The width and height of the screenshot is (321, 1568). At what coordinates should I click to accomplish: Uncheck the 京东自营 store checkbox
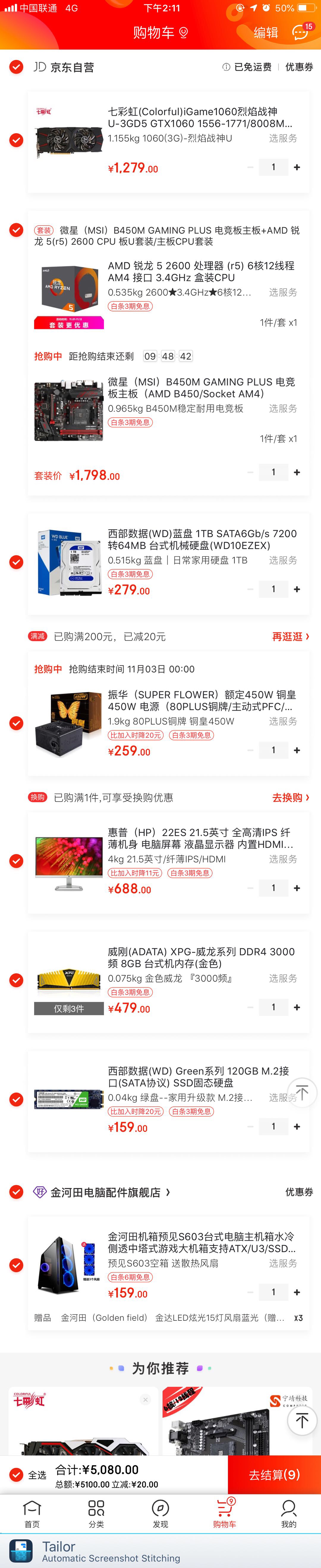16,67
